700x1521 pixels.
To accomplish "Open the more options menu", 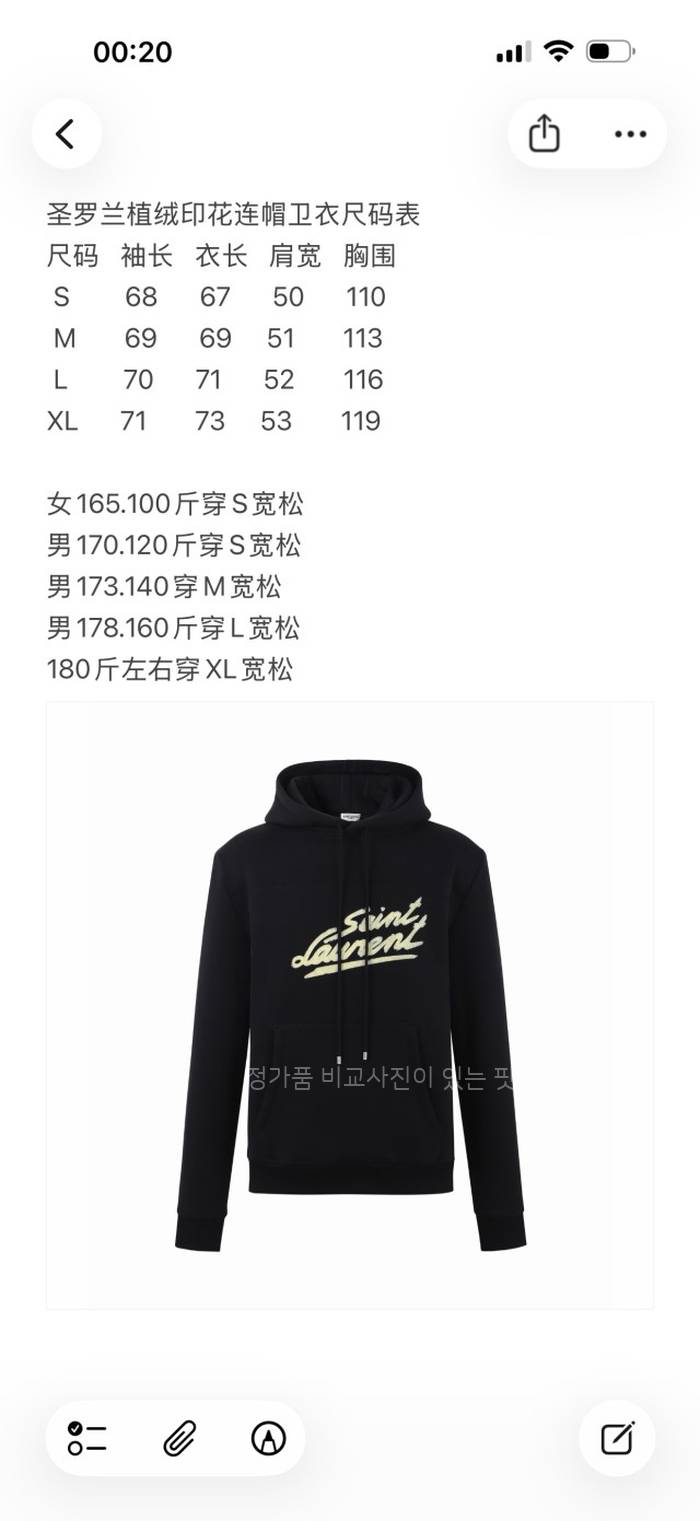I will [630, 134].
